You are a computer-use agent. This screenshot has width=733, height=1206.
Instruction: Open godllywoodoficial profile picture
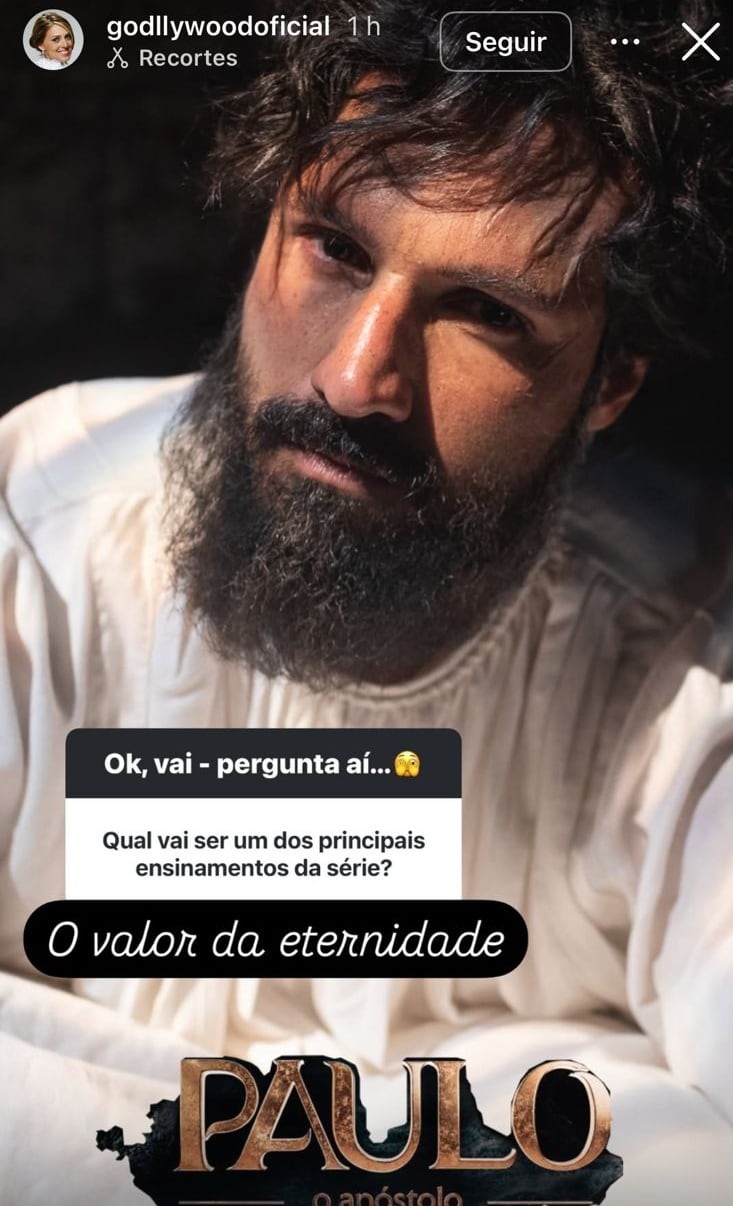click(52, 40)
